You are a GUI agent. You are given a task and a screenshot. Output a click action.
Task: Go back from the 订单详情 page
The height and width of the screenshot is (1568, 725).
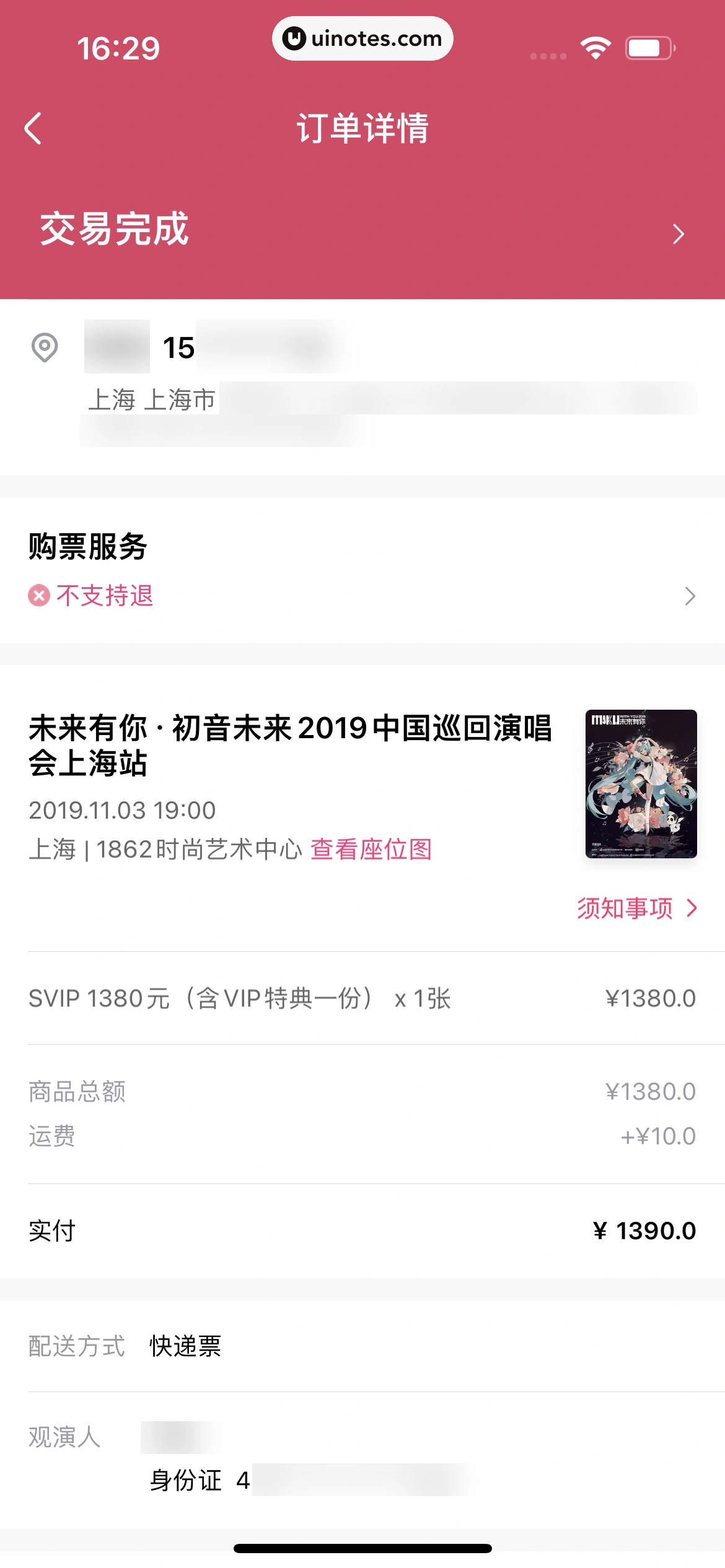33,129
